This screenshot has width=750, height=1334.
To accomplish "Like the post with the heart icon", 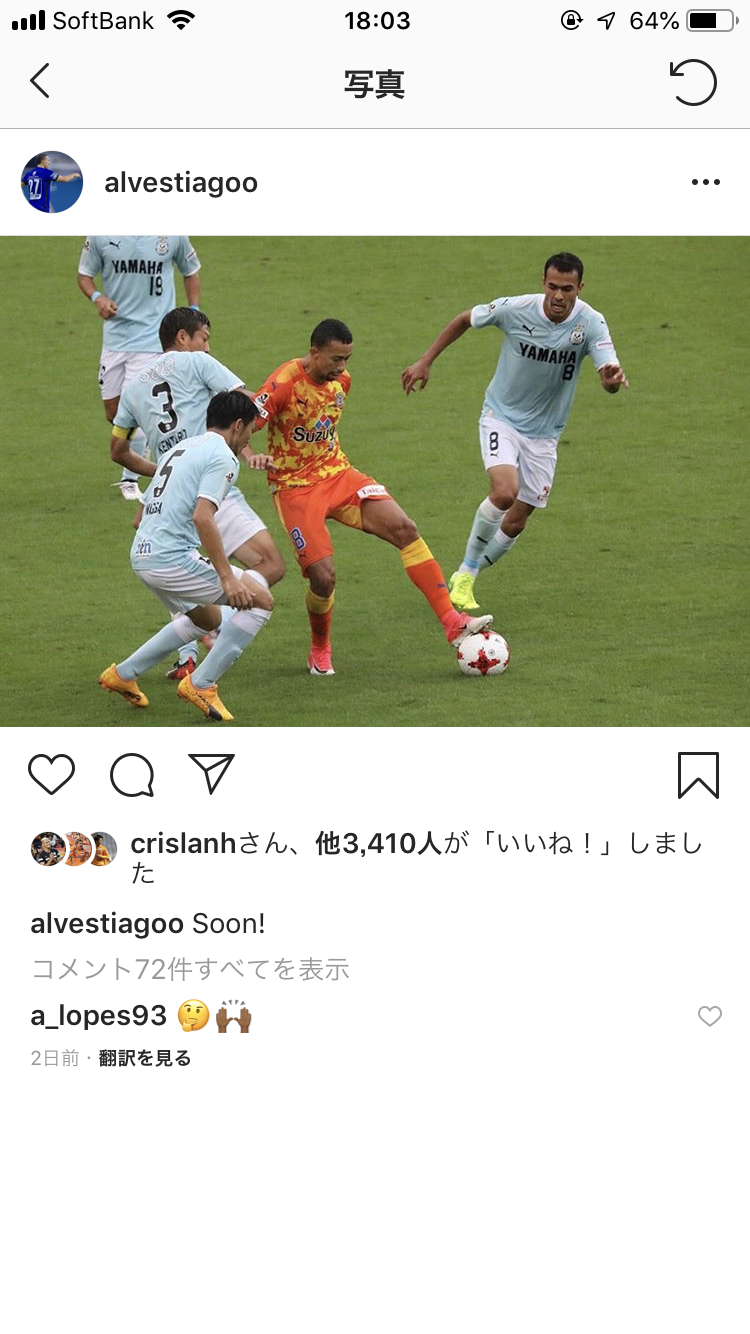I will (x=51, y=775).
